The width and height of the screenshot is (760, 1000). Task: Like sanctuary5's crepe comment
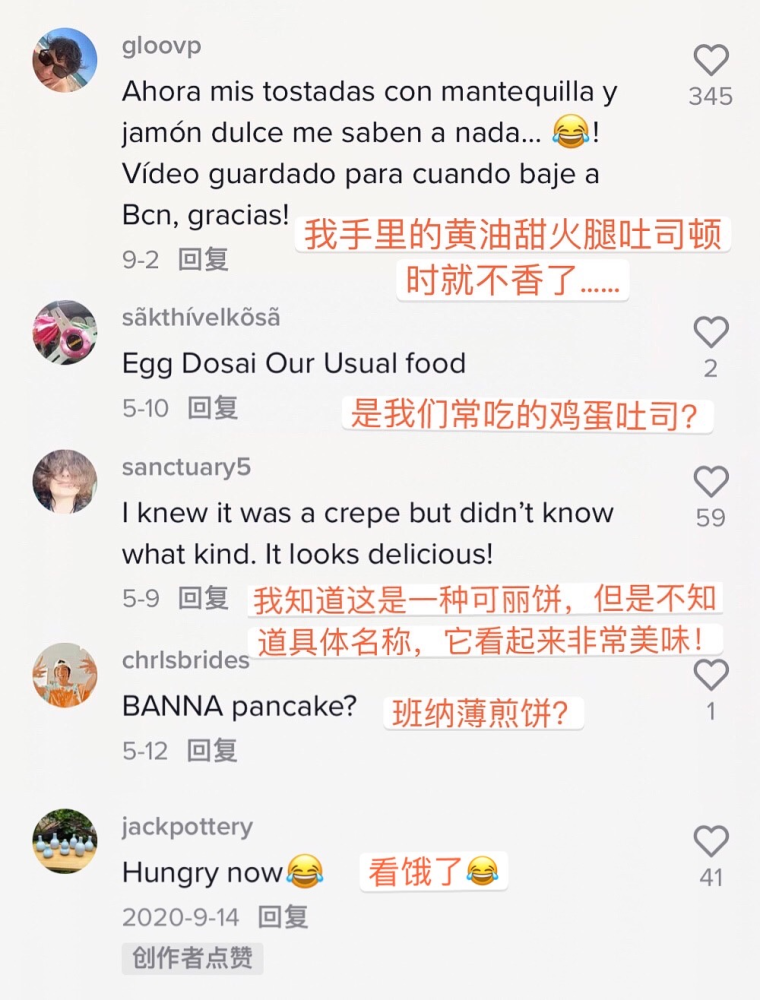click(711, 482)
